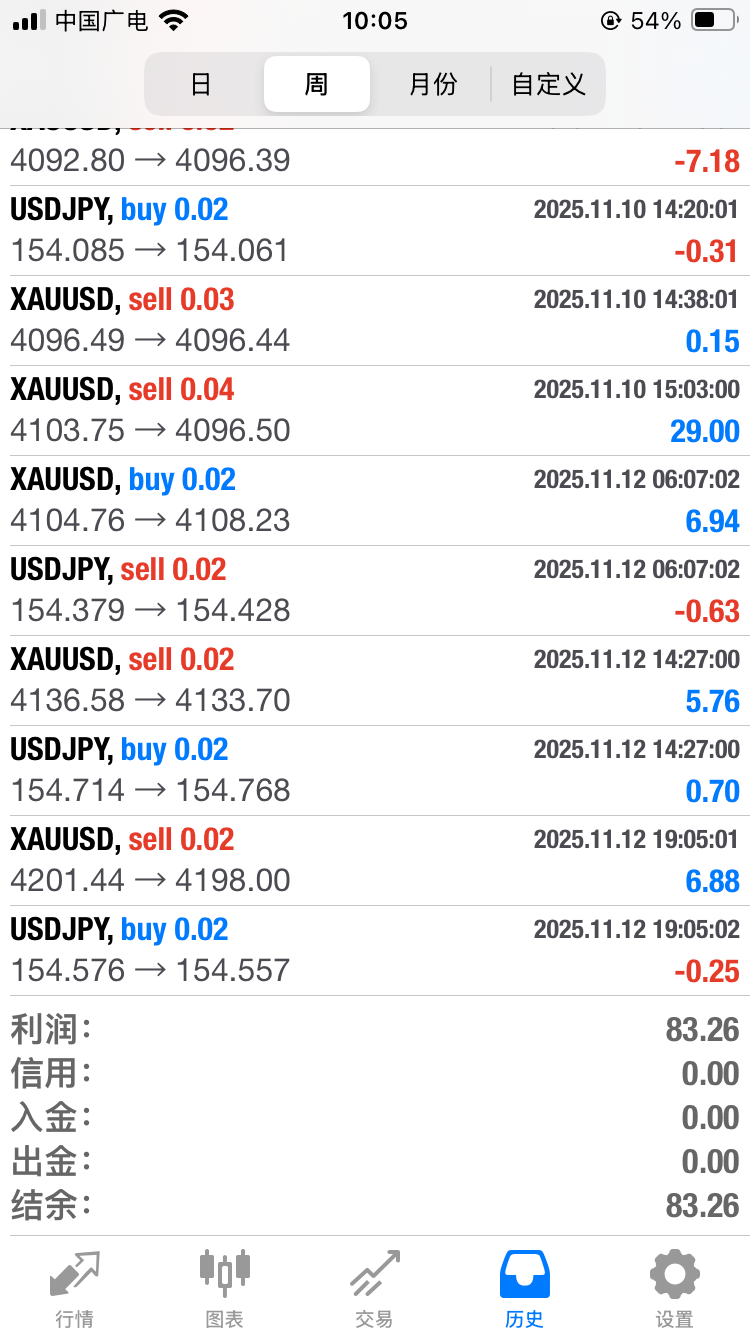View XAUUSD sell 0.04 trade with 29.00 profit
The height and width of the screenshot is (1334, 750).
(375, 411)
